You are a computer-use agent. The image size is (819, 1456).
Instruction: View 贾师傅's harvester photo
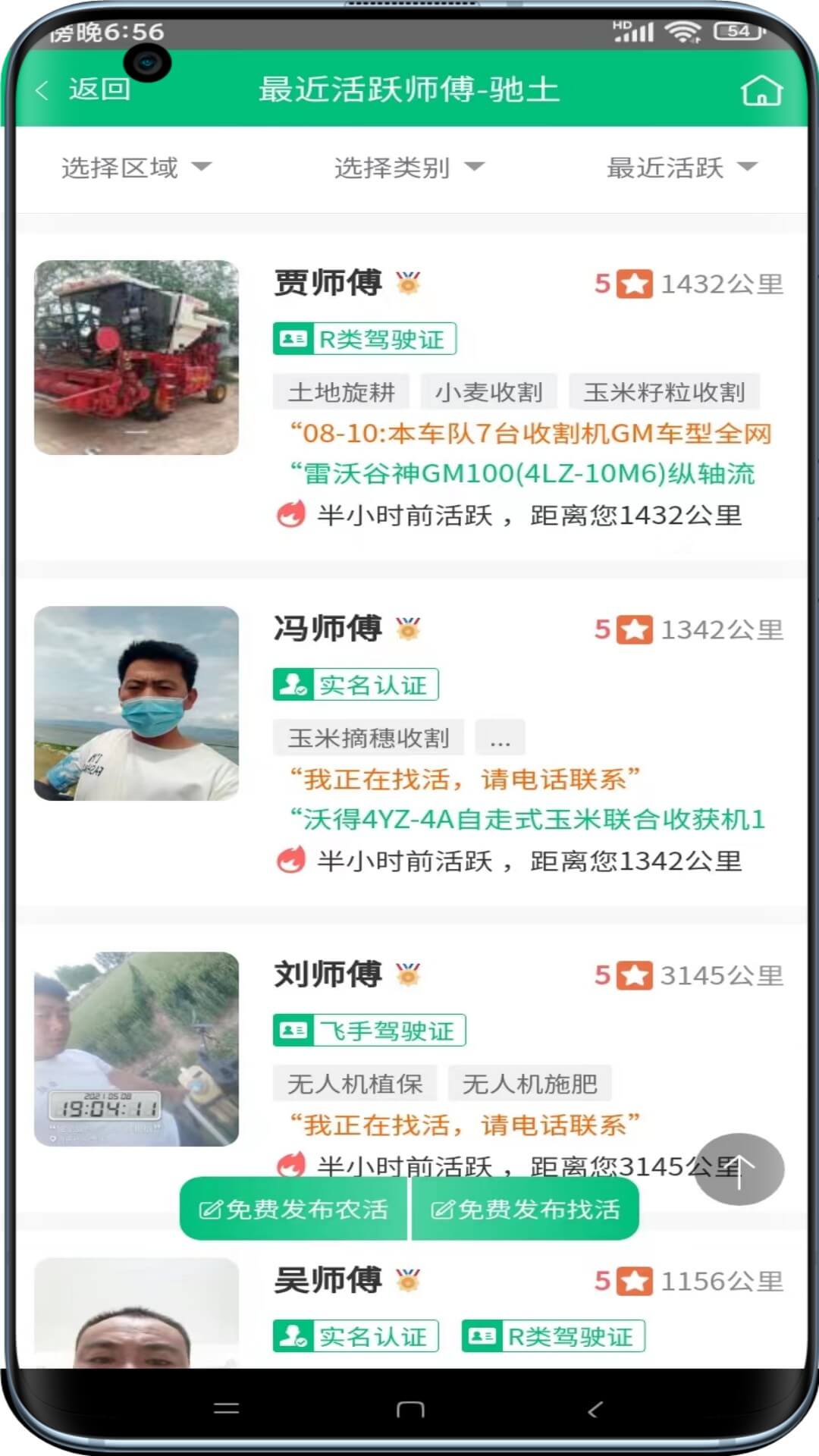136,358
